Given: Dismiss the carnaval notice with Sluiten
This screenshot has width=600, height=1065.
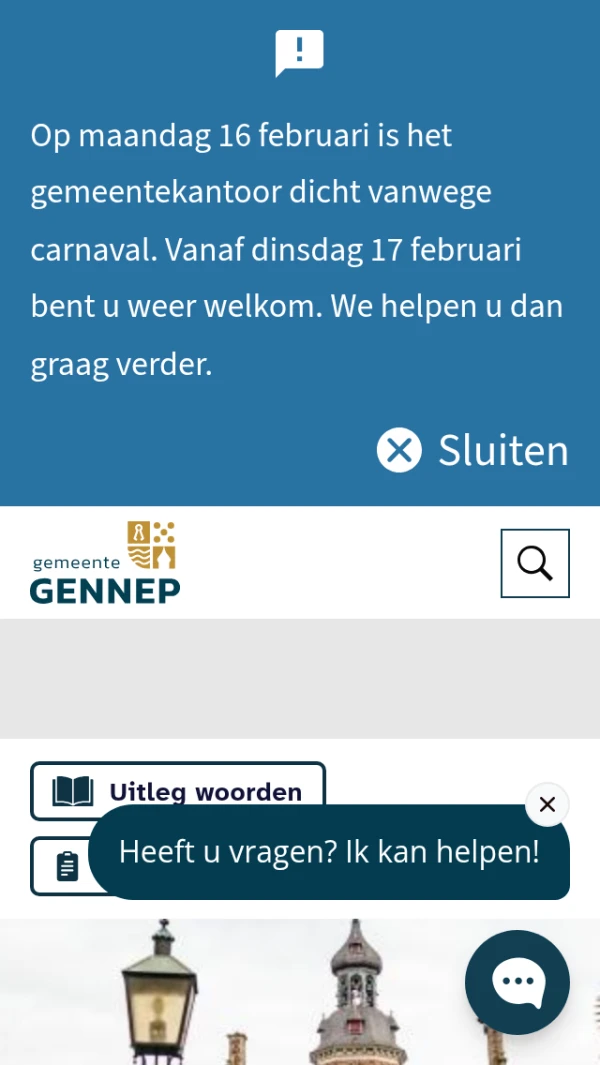Looking at the screenshot, I should pos(472,451).
